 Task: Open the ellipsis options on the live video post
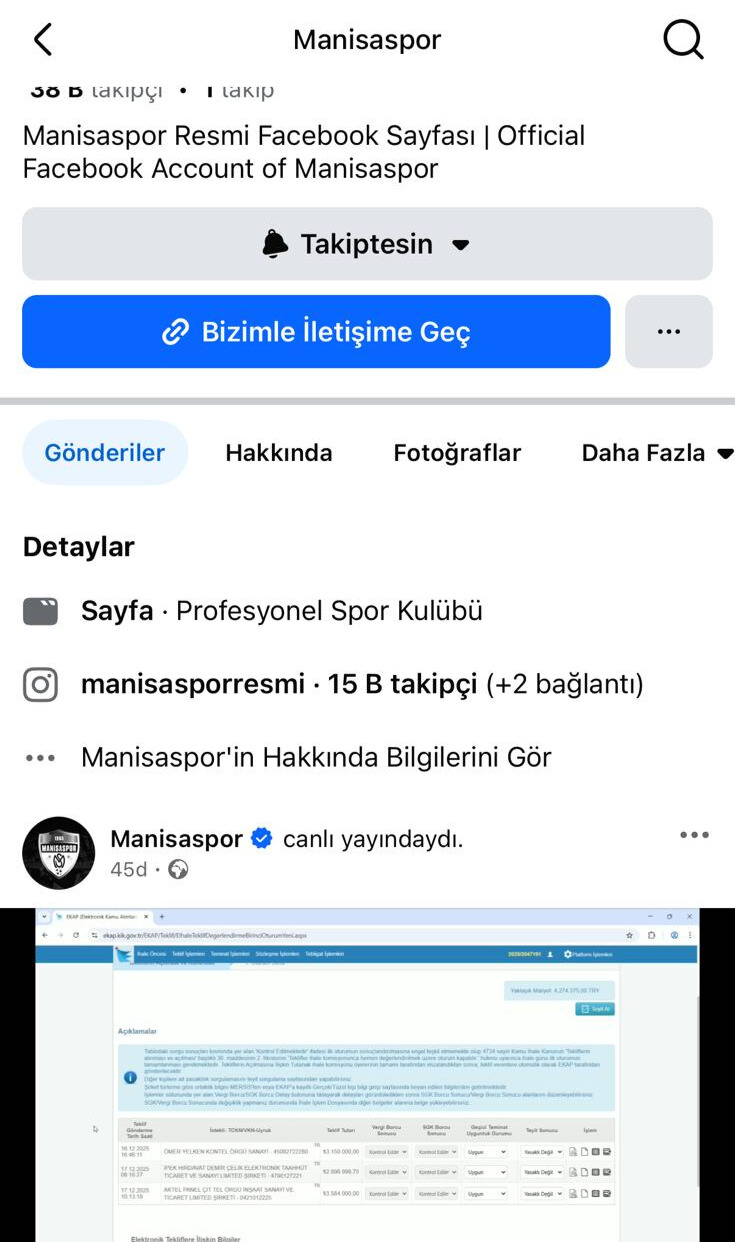(x=694, y=834)
